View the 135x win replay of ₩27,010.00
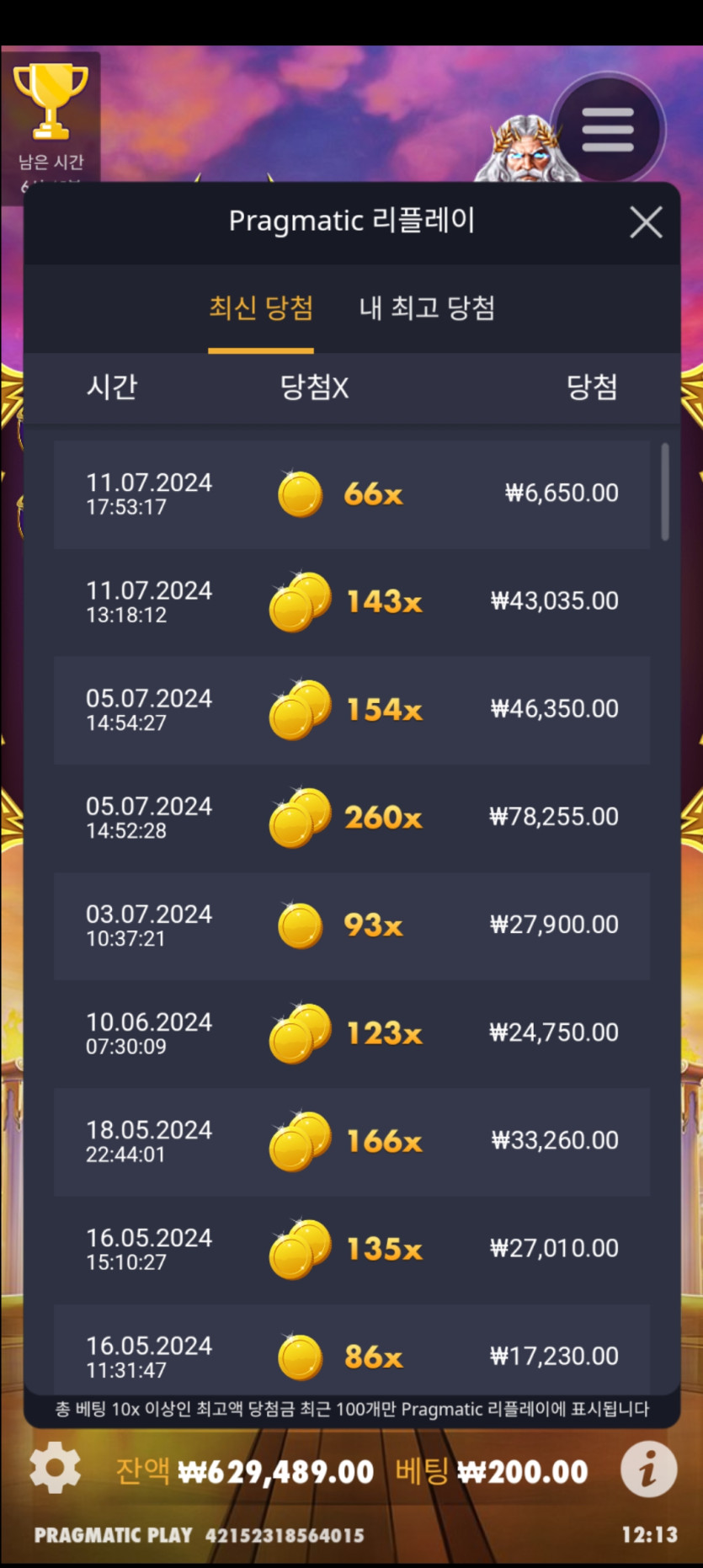703x1568 pixels. [x=351, y=1249]
